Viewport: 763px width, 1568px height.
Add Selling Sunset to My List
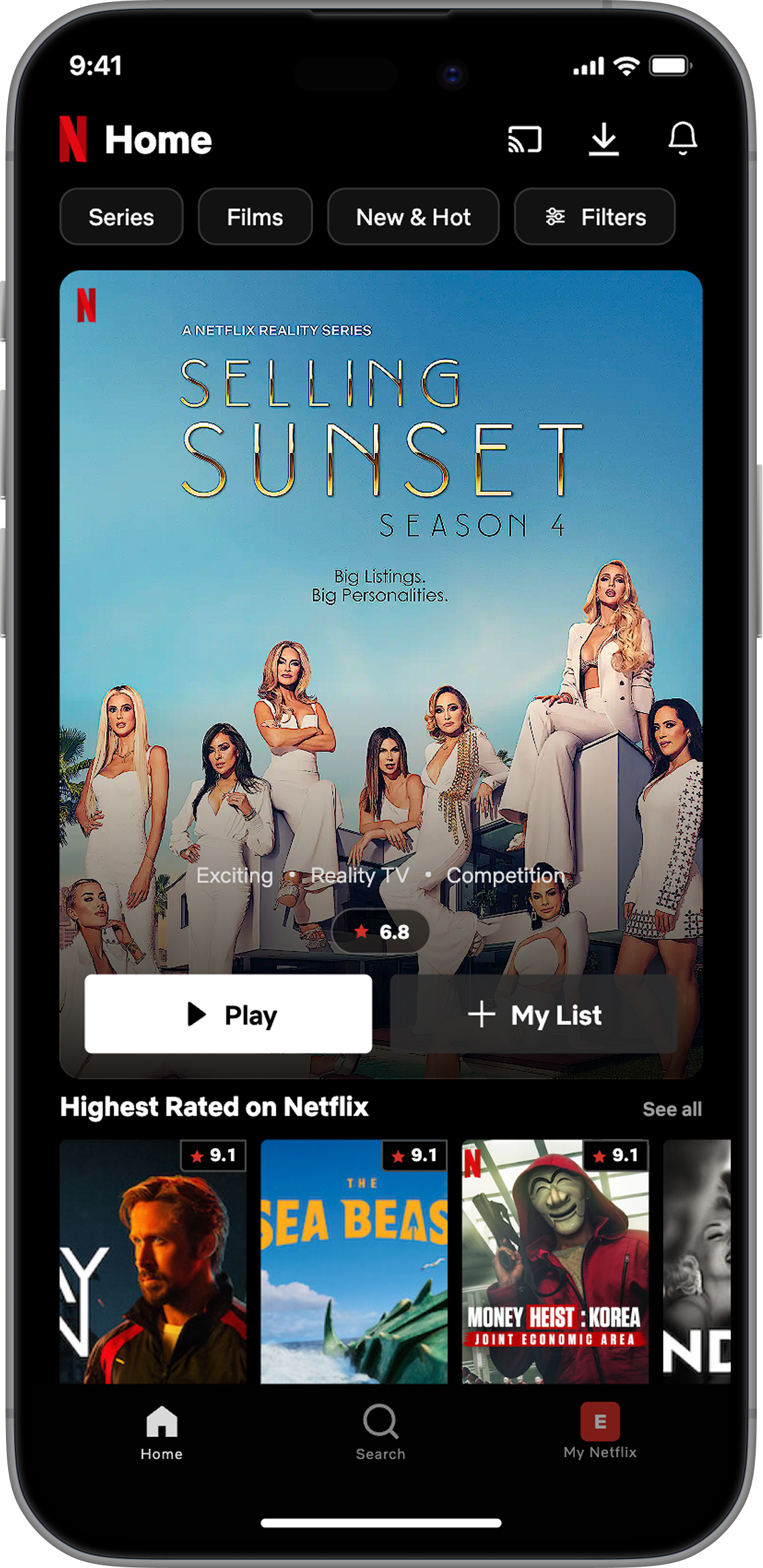click(534, 1014)
